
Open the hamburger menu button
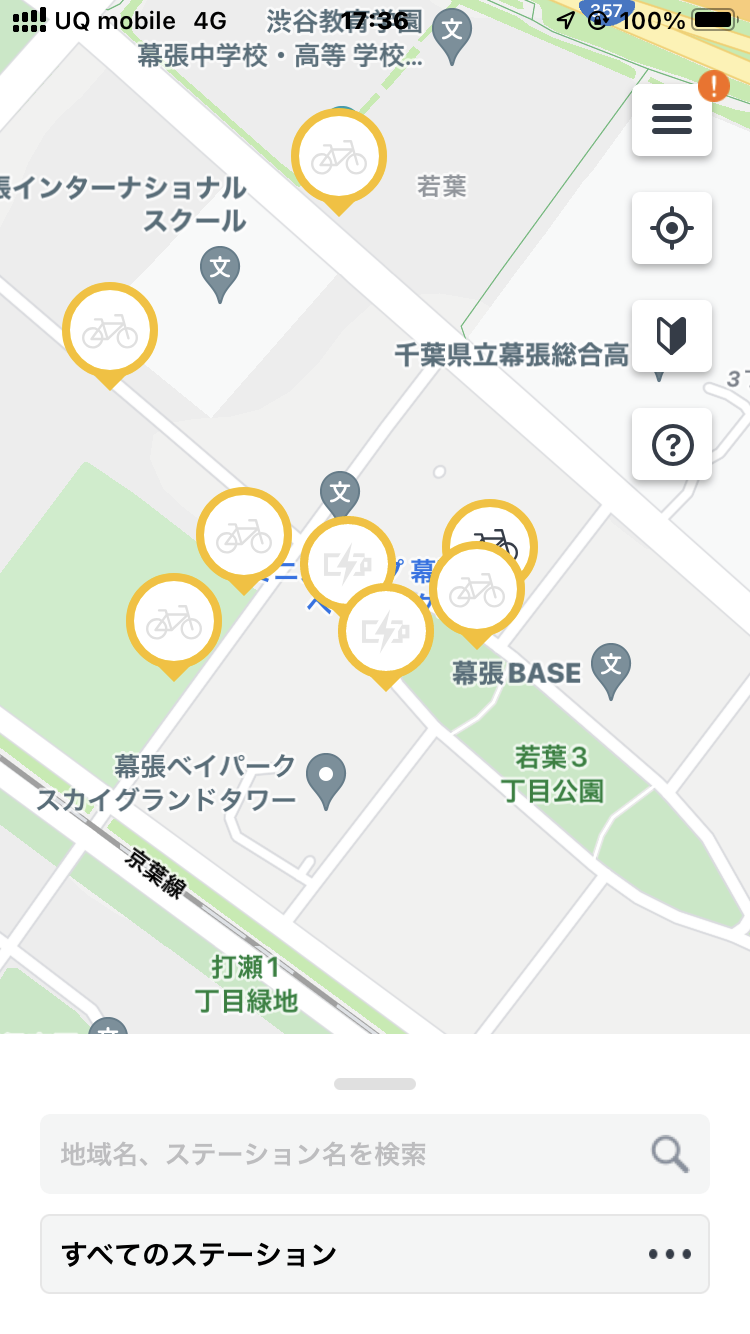(x=671, y=120)
